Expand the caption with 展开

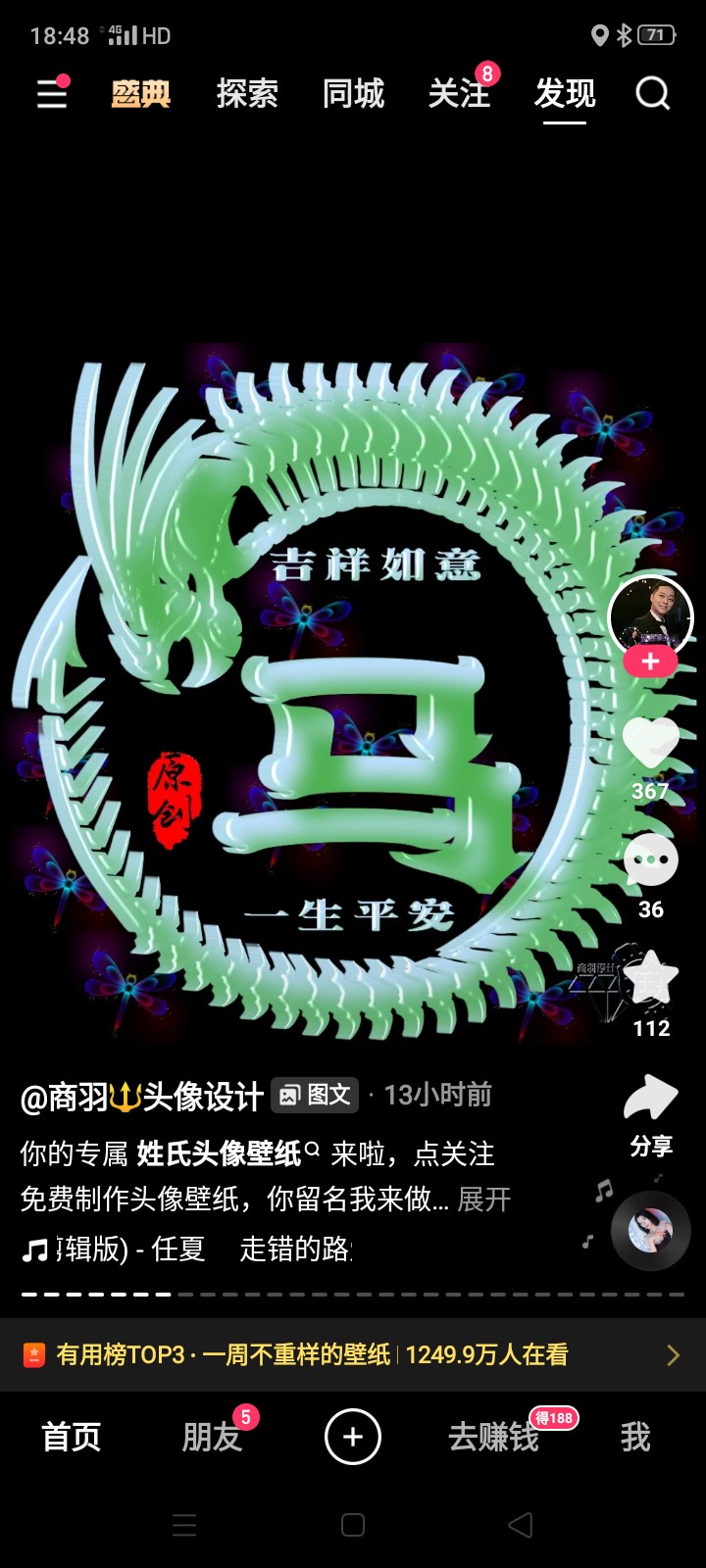[x=484, y=1199]
